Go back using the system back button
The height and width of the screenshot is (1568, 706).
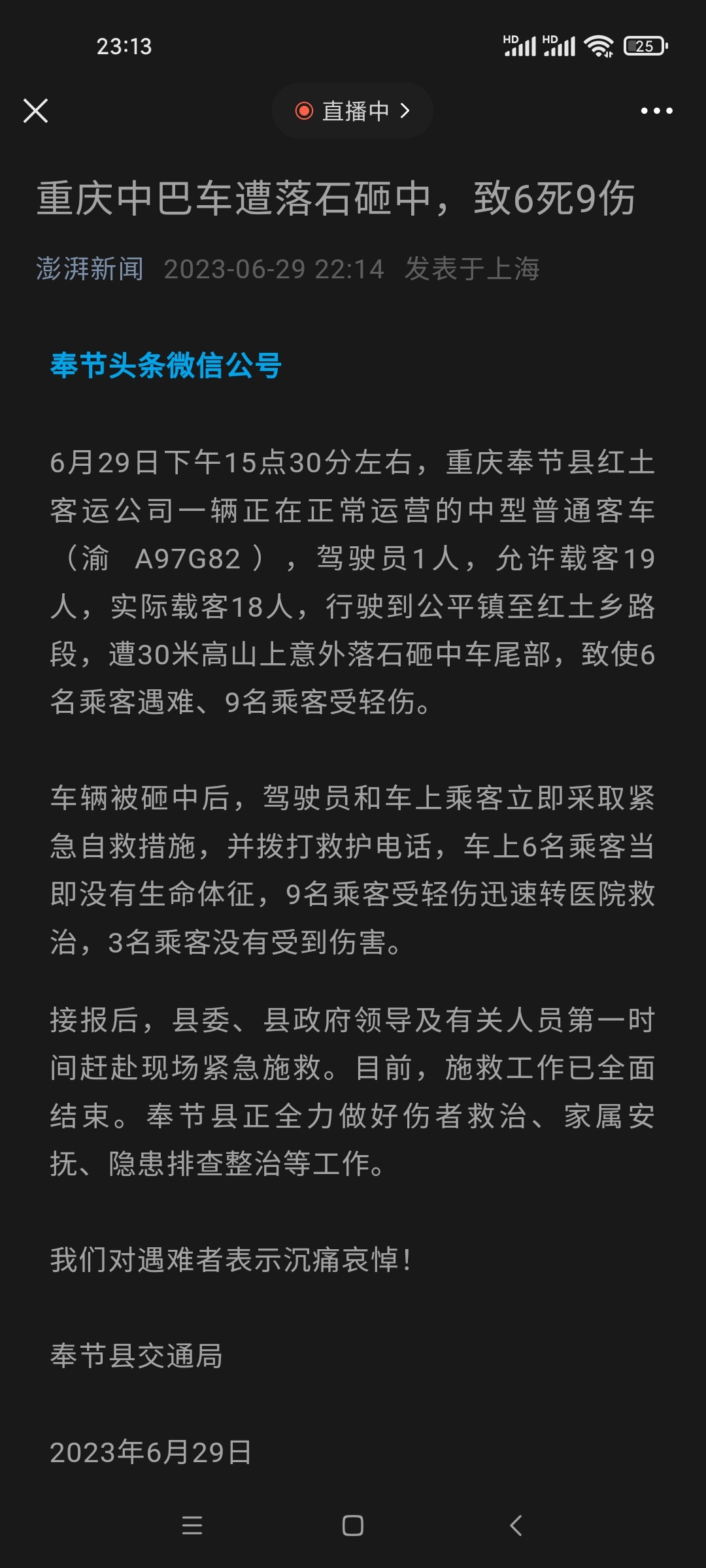click(516, 1526)
